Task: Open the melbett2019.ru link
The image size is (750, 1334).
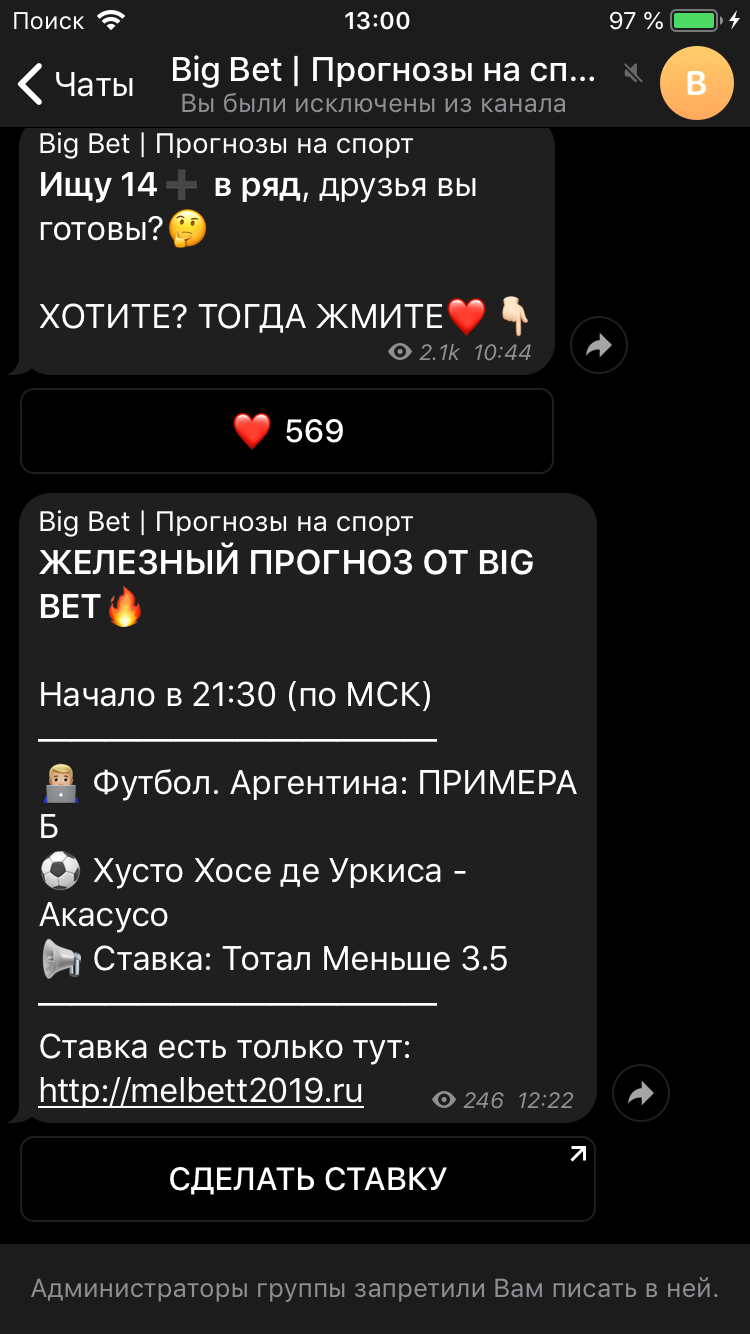Action: coord(201,1090)
